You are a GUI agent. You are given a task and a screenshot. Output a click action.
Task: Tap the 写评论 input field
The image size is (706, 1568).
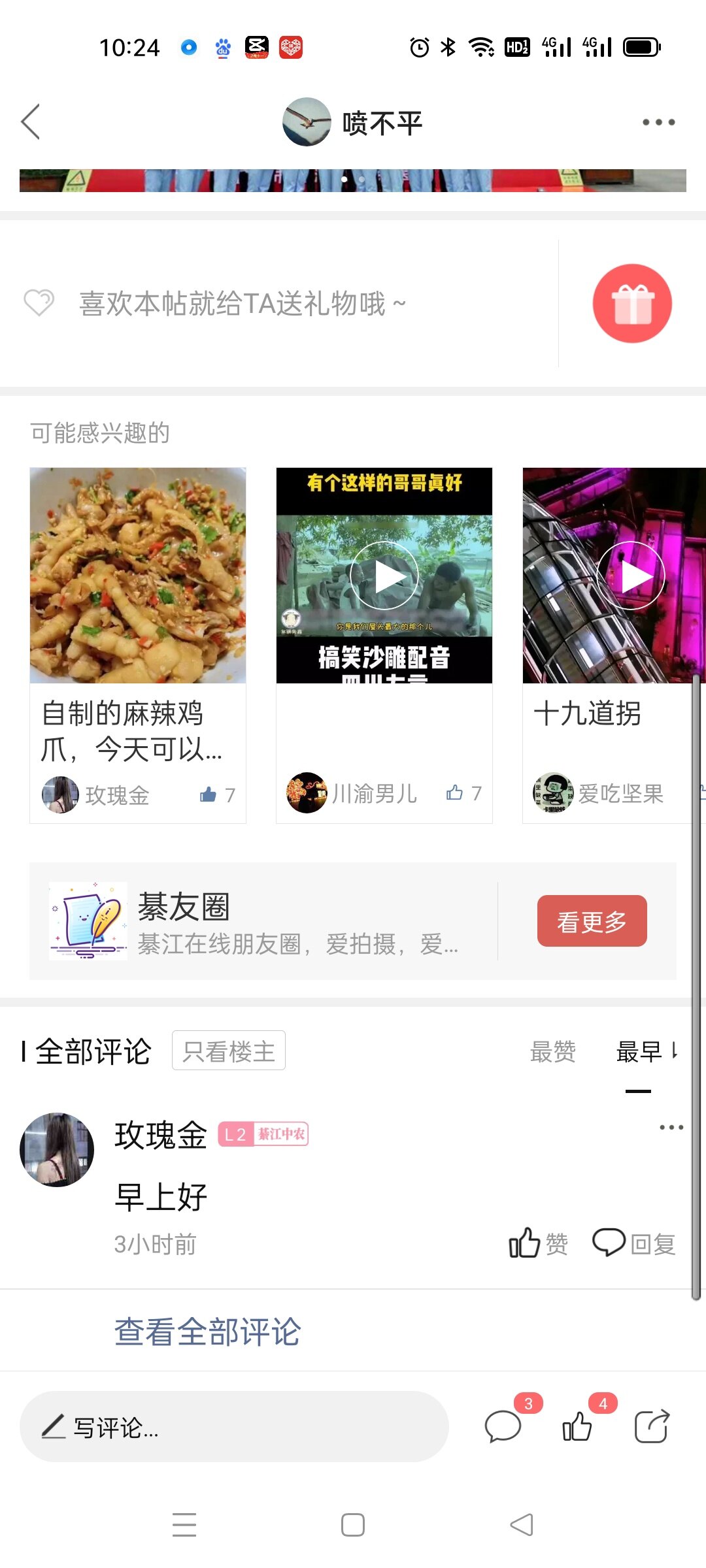(x=234, y=1427)
